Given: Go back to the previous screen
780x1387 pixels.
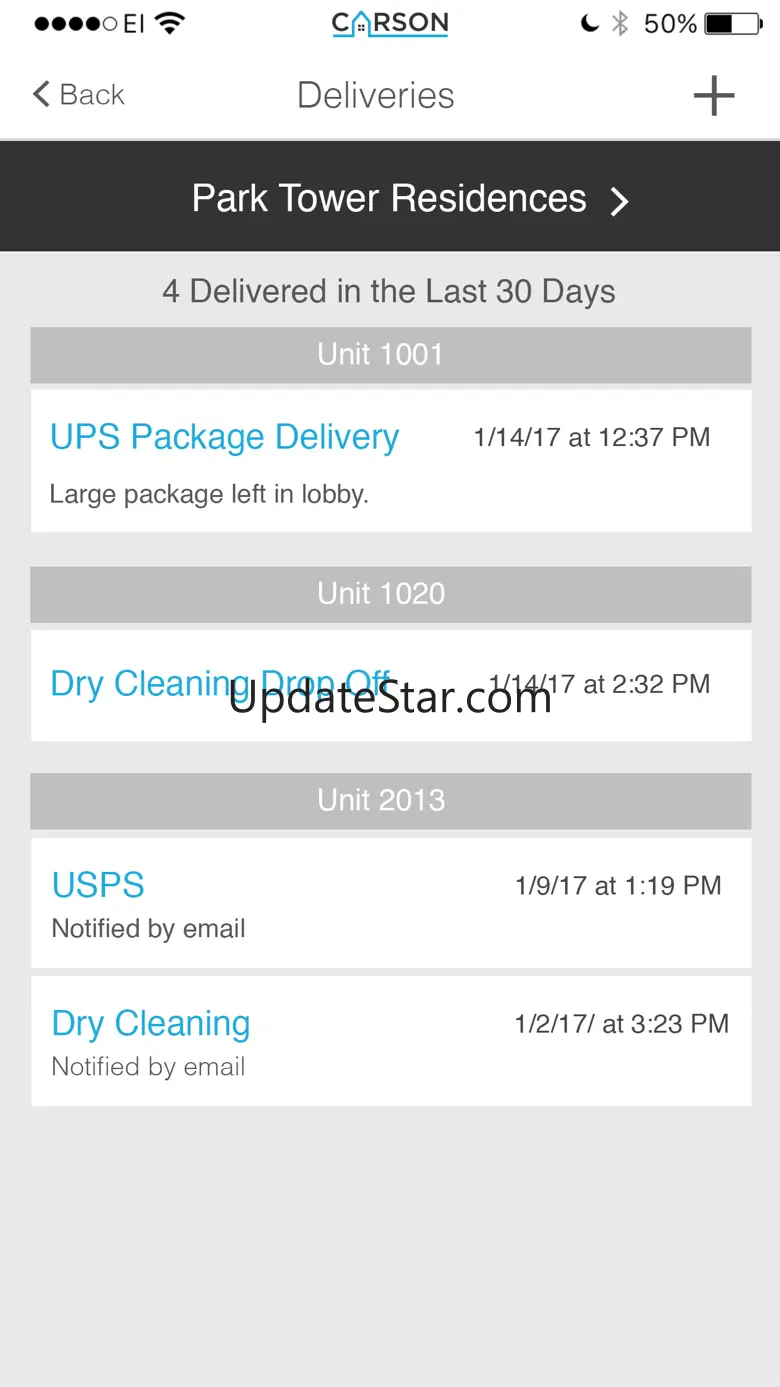Looking at the screenshot, I should (x=78, y=95).
